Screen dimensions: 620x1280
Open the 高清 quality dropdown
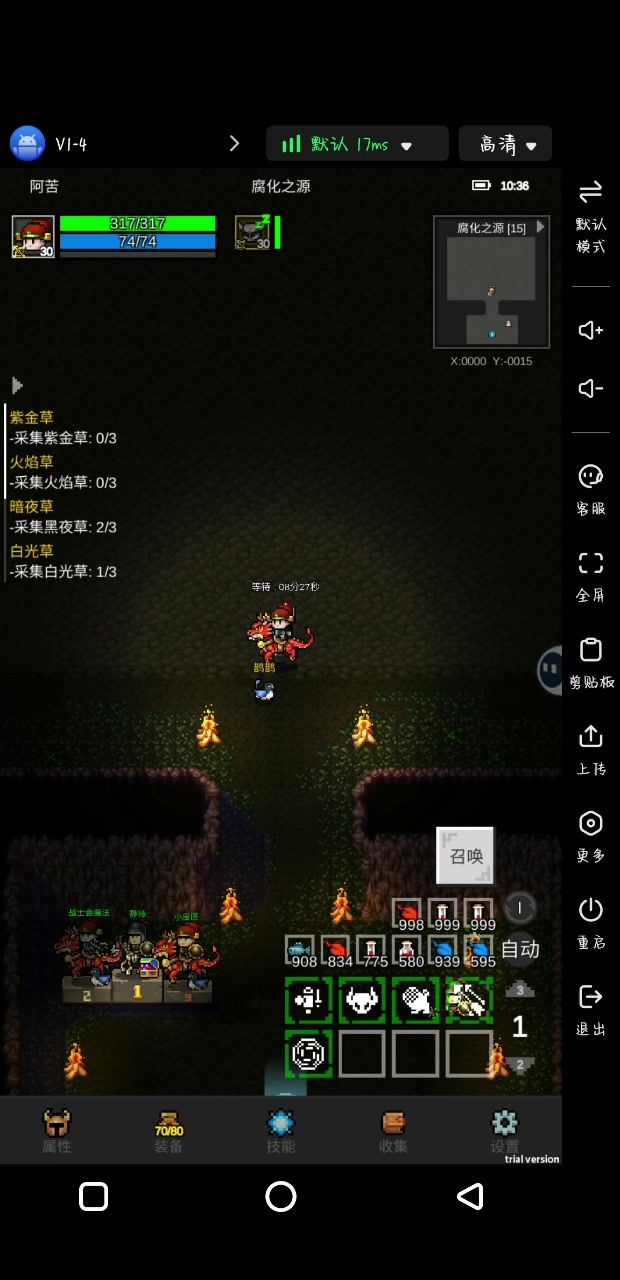[x=505, y=144]
